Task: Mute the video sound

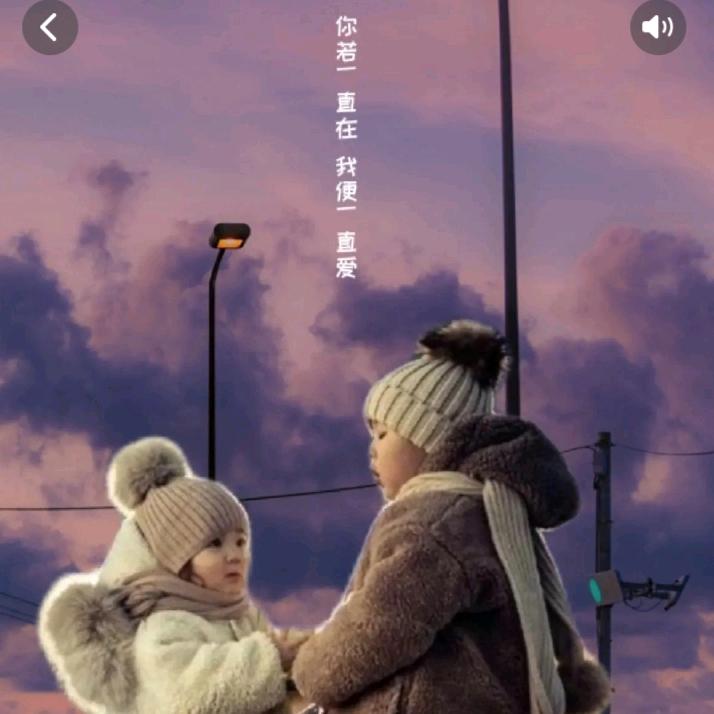Action: (x=658, y=27)
